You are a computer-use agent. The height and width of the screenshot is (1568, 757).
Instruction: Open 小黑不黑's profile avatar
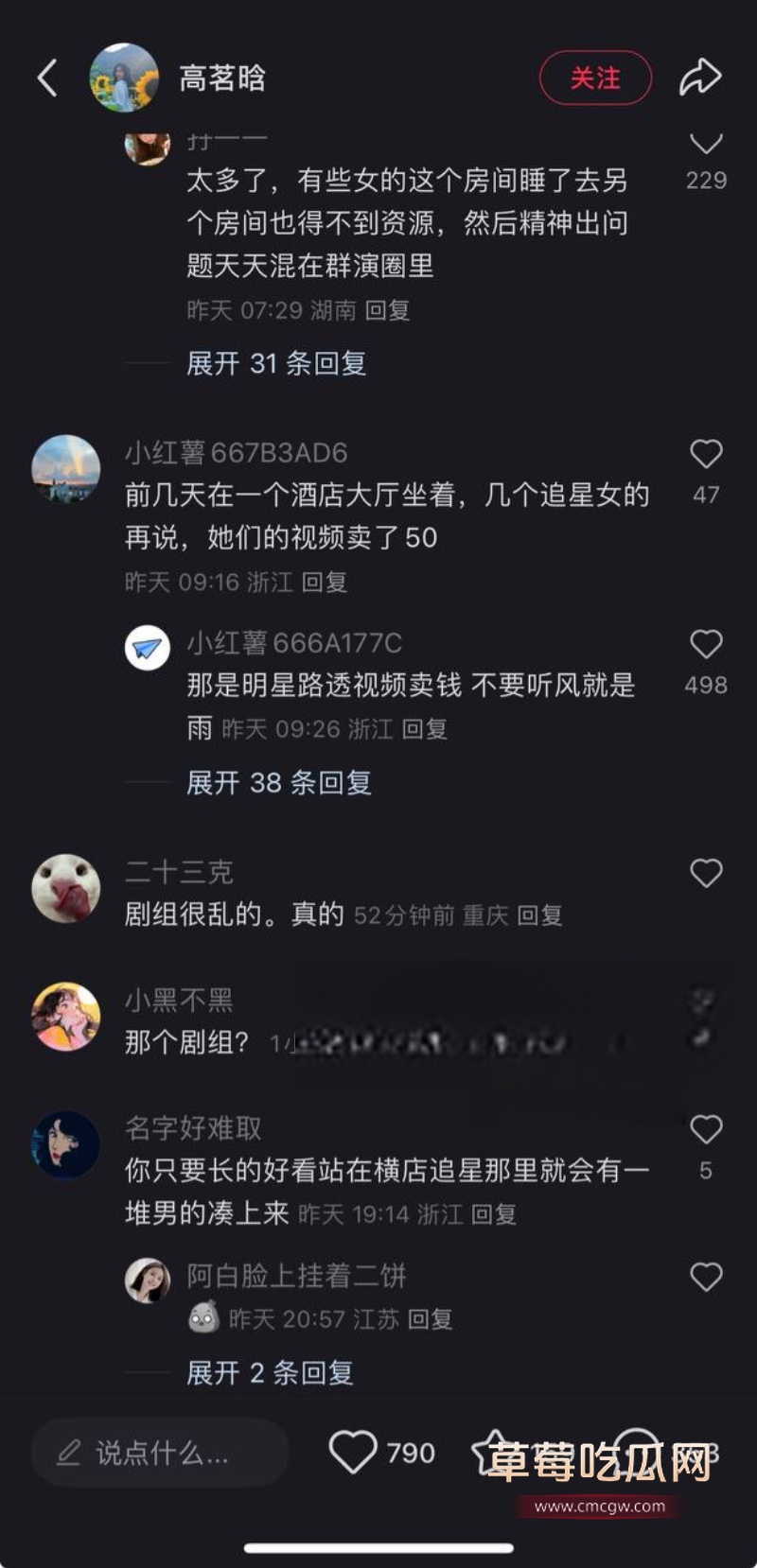pos(66,1017)
